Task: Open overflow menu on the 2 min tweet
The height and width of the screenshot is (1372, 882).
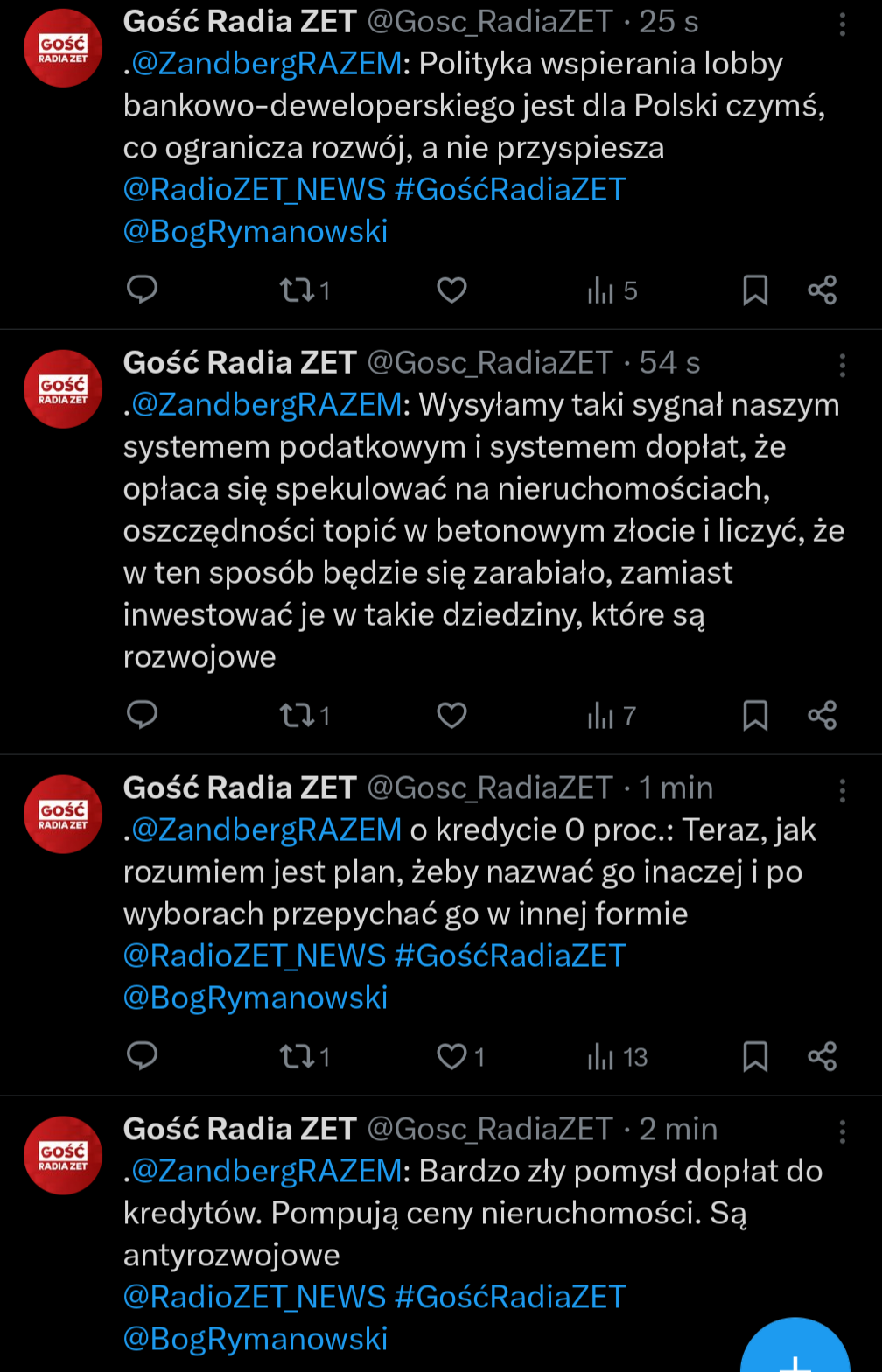Action: [842, 1131]
